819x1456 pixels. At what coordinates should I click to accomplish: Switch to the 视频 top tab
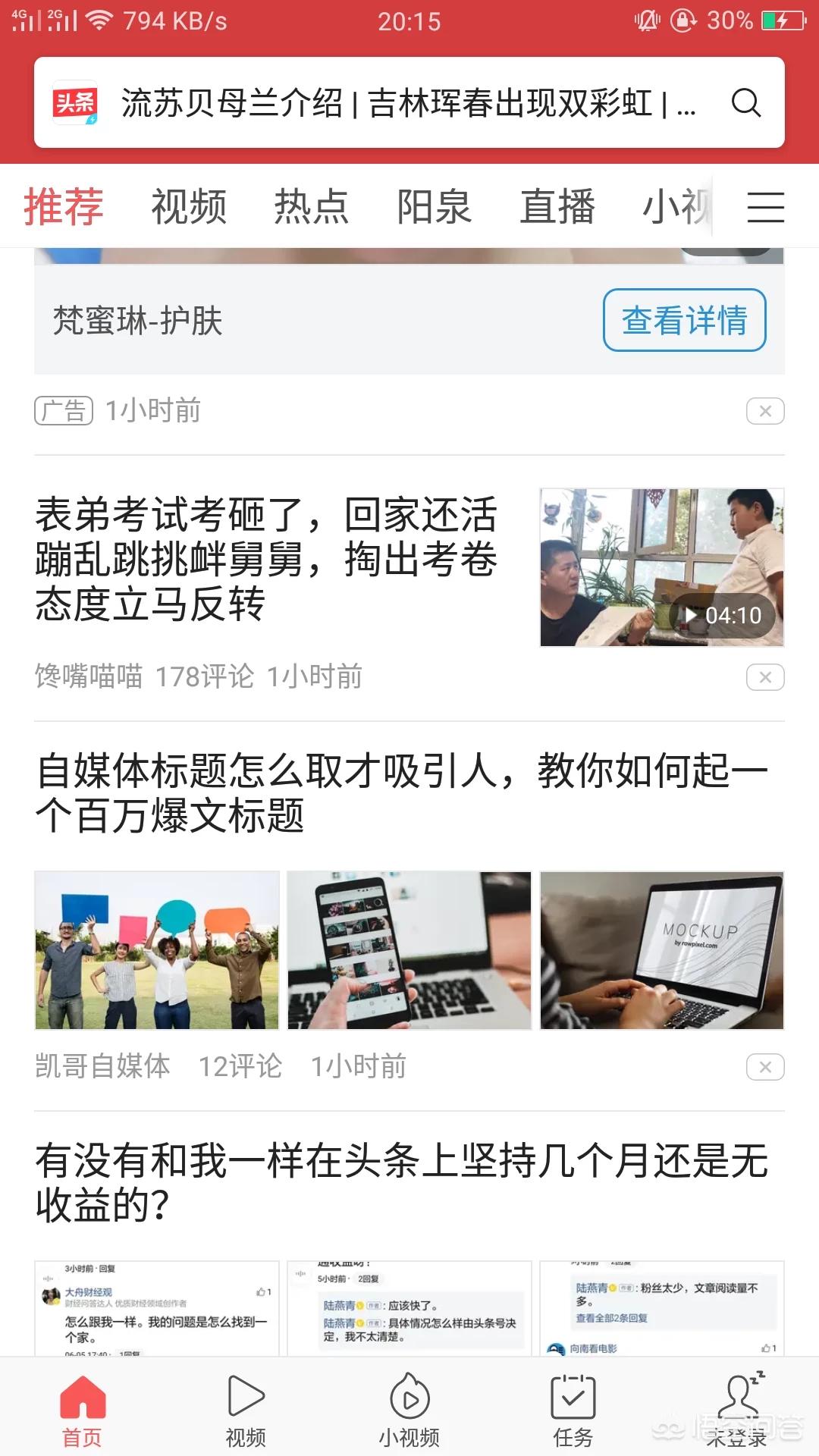pyautogui.click(x=189, y=206)
